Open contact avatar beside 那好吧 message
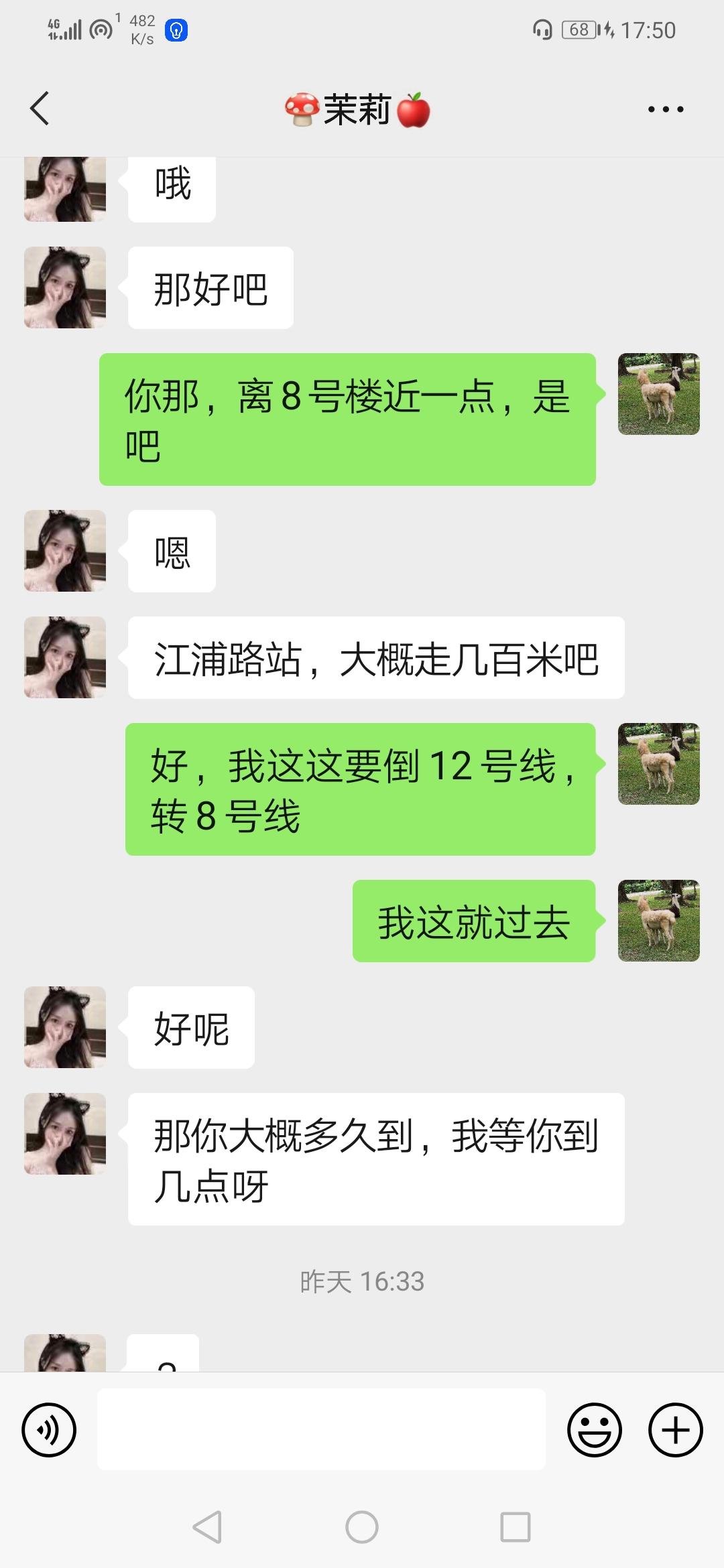Image resolution: width=724 pixels, height=1568 pixels. pos(65,287)
